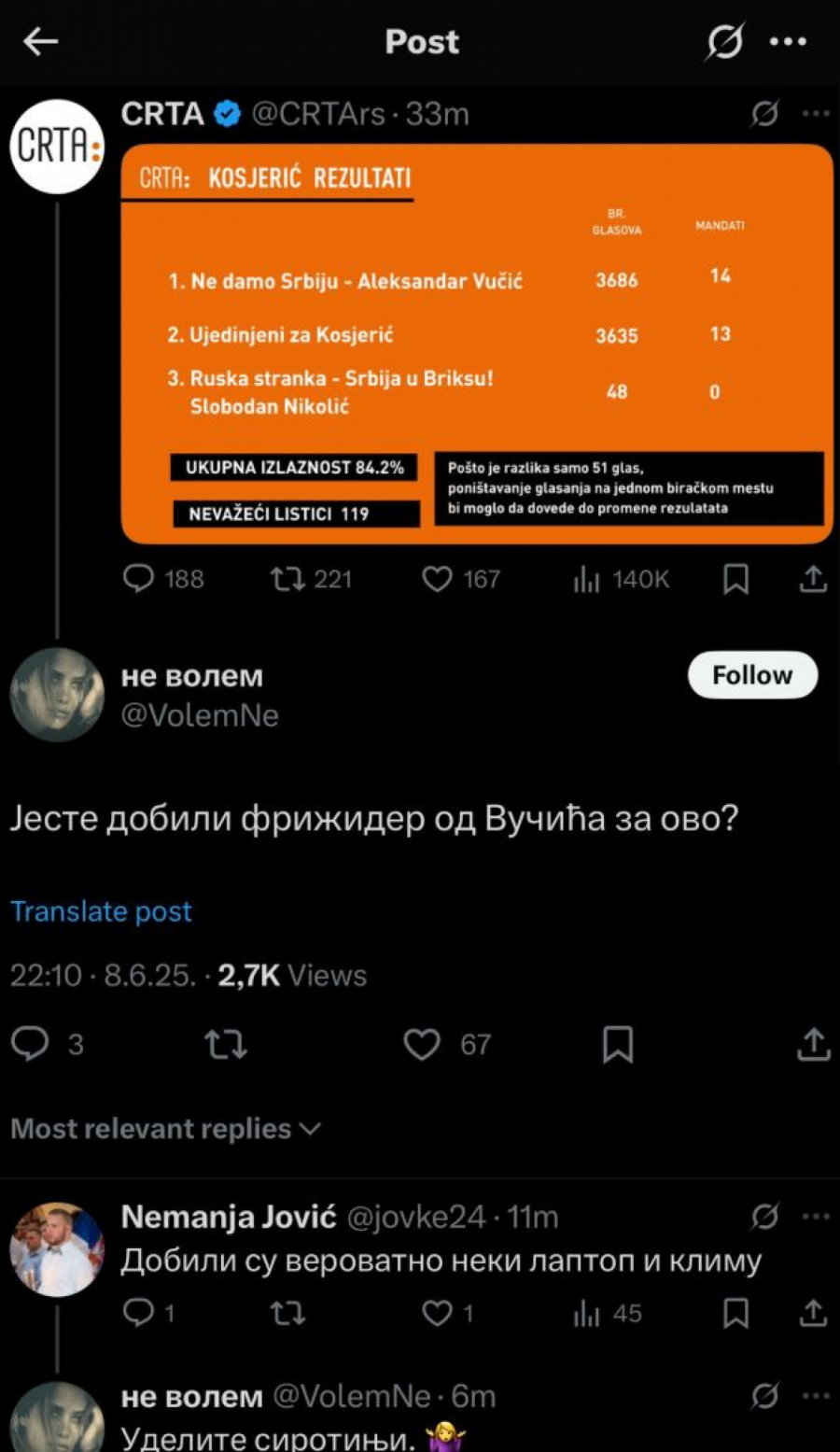Share Nemanja Jović's reply
Viewport: 840px width, 1452px height.
pos(813,1314)
